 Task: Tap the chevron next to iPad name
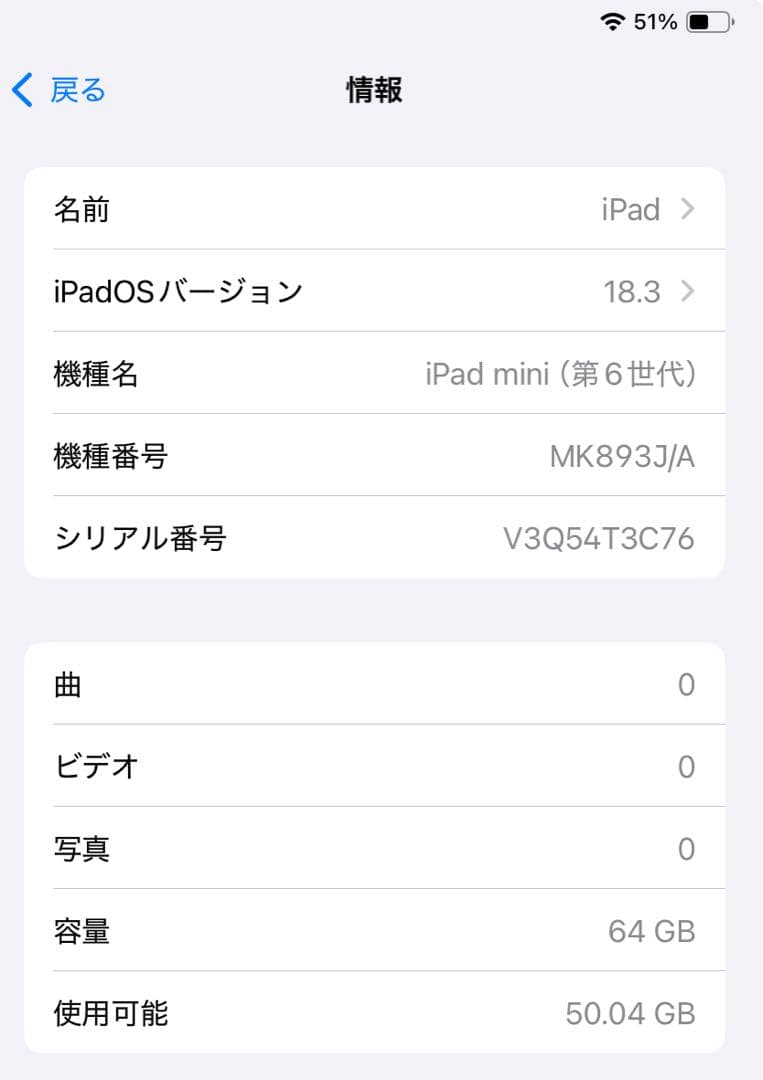pos(687,209)
